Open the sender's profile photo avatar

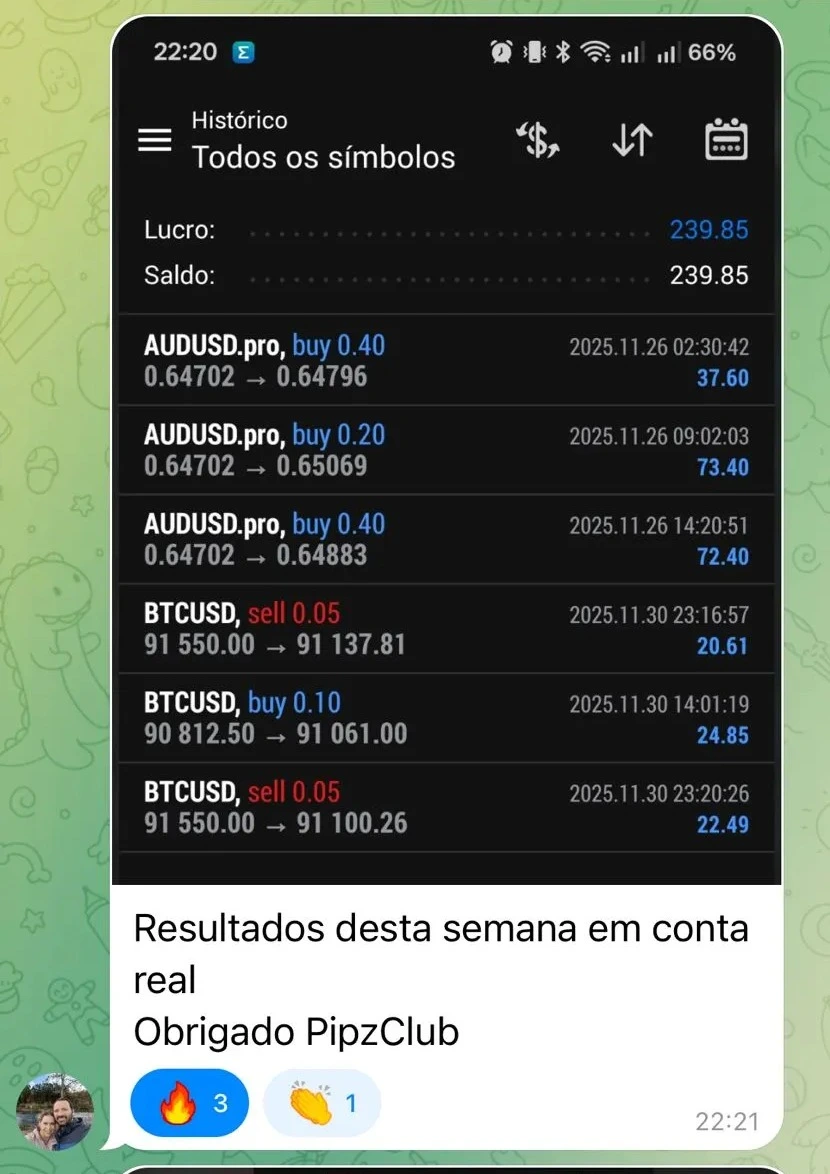point(55,1112)
